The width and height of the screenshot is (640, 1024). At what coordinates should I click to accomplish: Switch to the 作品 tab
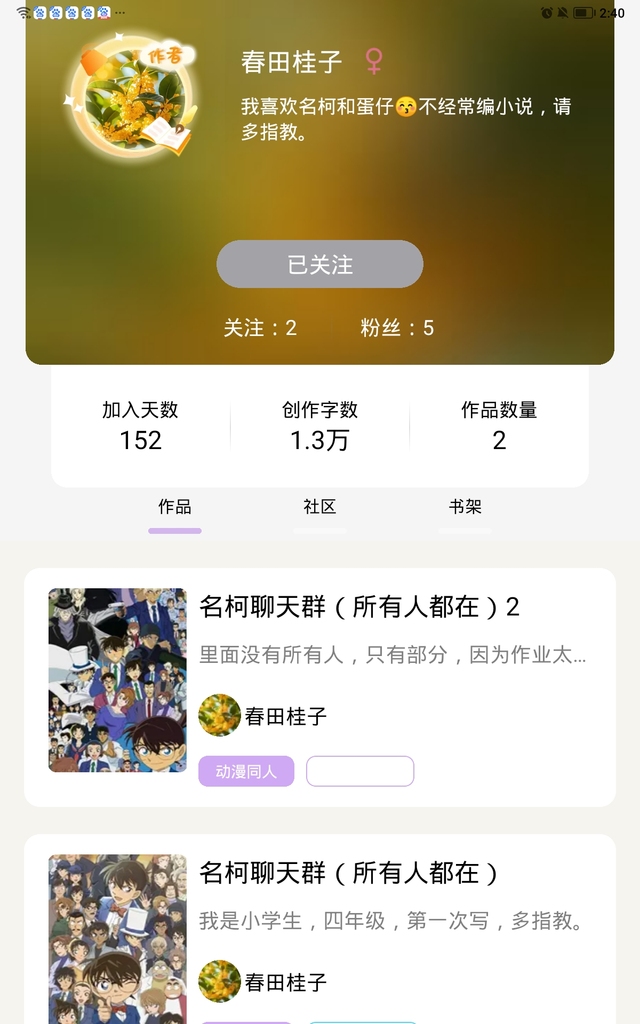175,507
